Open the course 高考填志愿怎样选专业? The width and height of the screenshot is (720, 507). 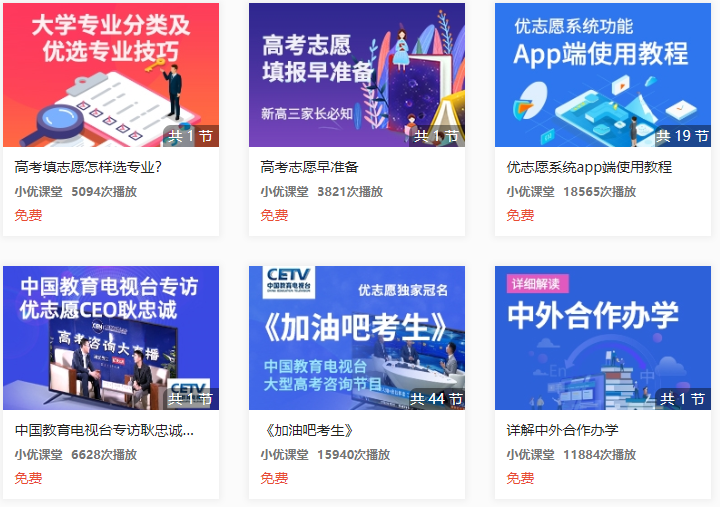[110, 75]
